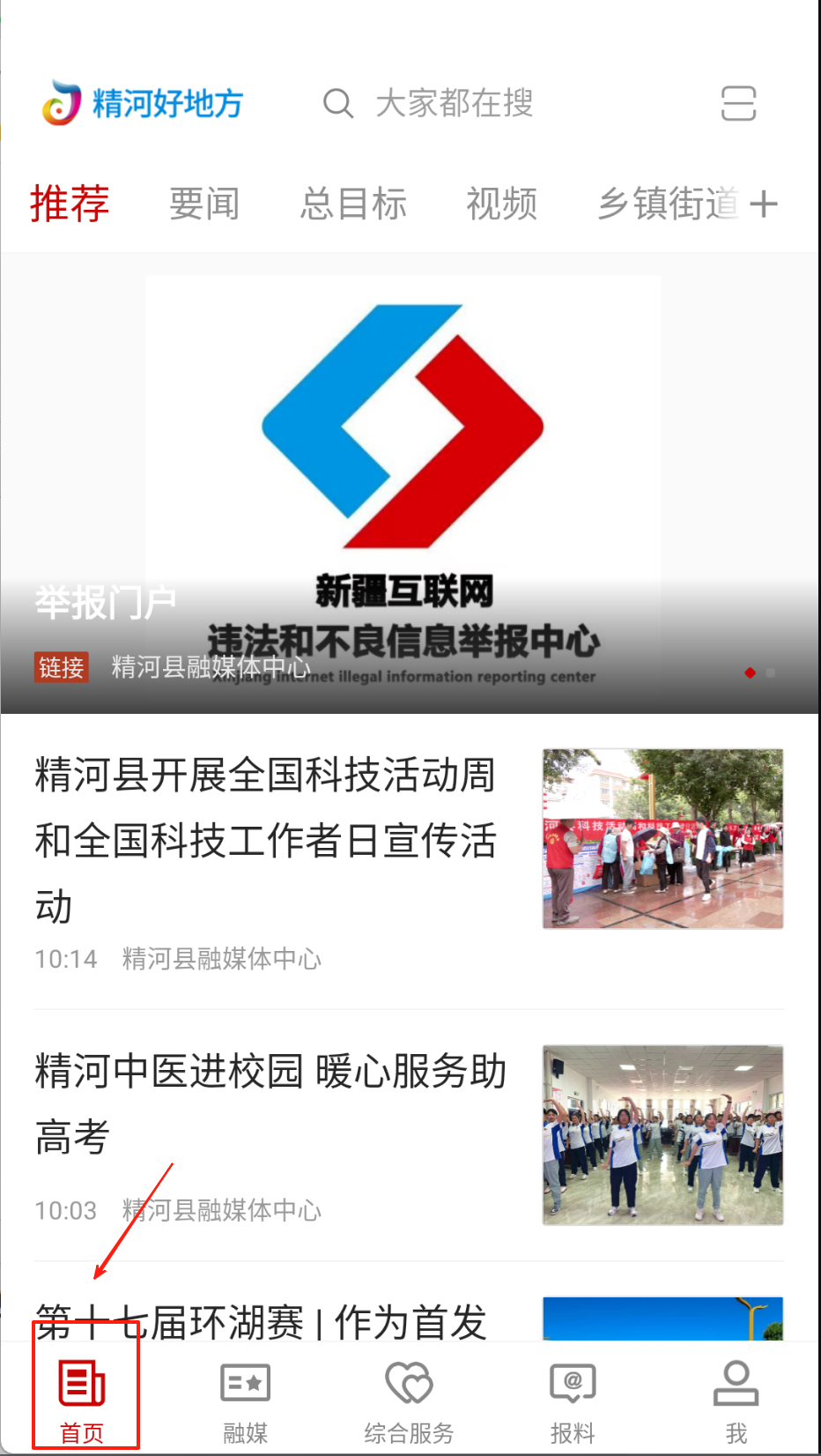
Task: Switch to the 推荐 tab
Action: pos(70,204)
